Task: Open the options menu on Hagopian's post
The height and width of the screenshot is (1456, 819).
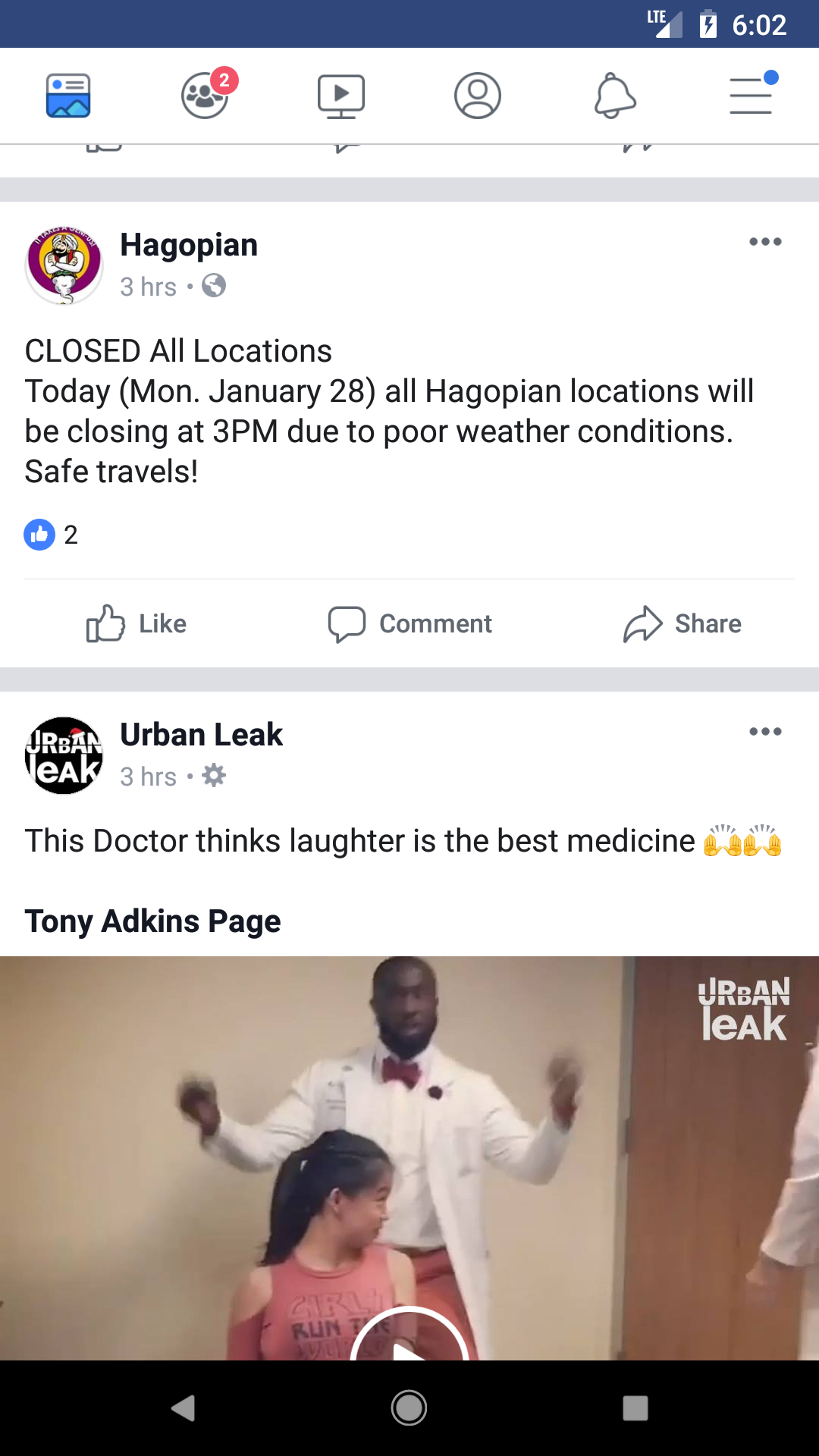Action: [x=765, y=242]
